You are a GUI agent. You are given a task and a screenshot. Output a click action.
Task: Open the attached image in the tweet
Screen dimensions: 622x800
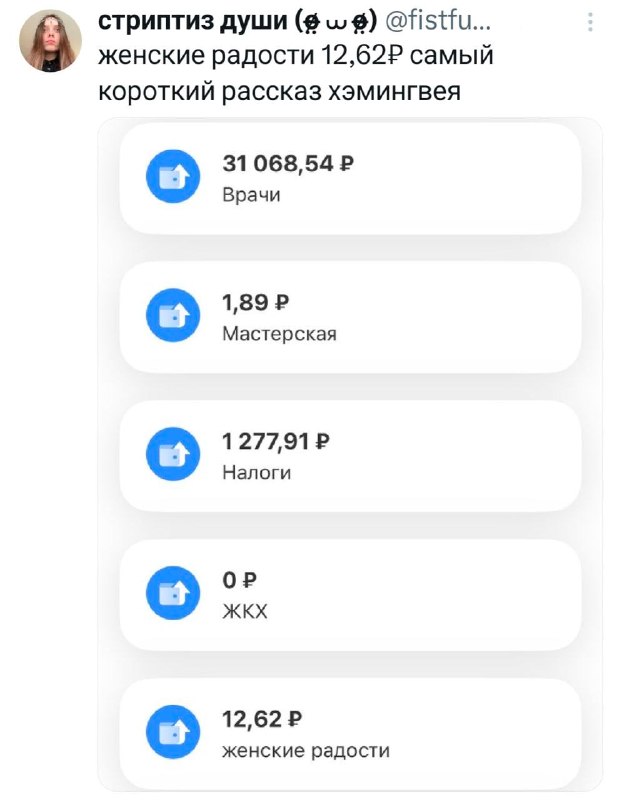point(350,455)
